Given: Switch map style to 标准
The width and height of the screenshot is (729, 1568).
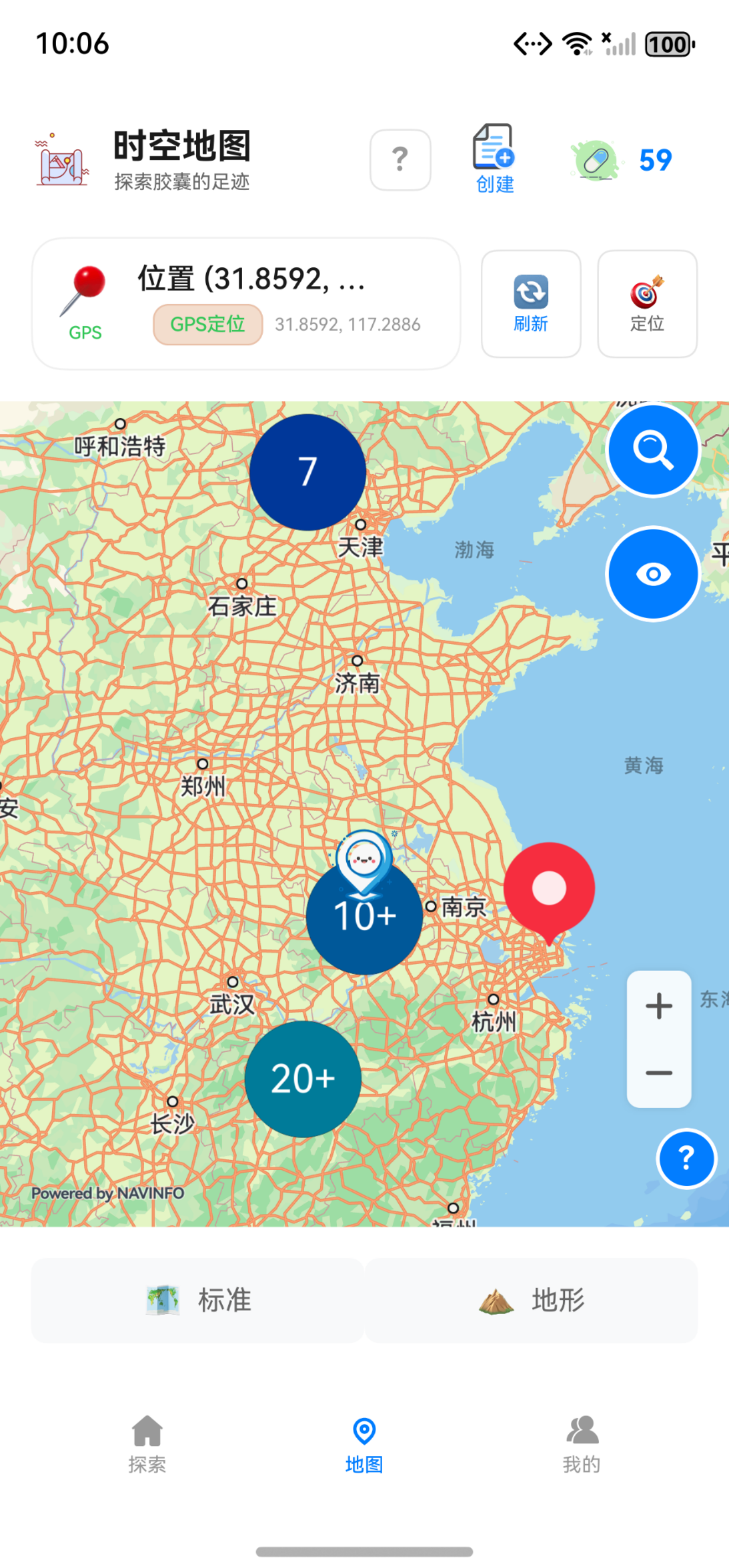Looking at the screenshot, I should [x=197, y=1300].
